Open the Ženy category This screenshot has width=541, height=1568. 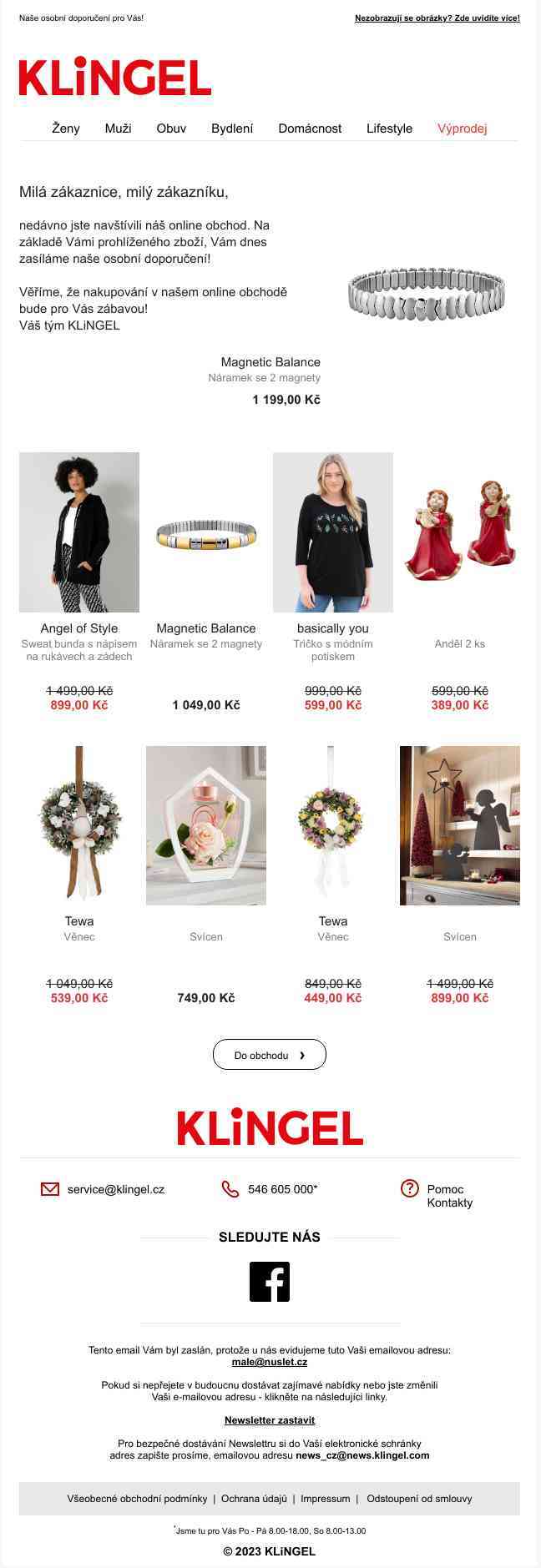[66, 129]
